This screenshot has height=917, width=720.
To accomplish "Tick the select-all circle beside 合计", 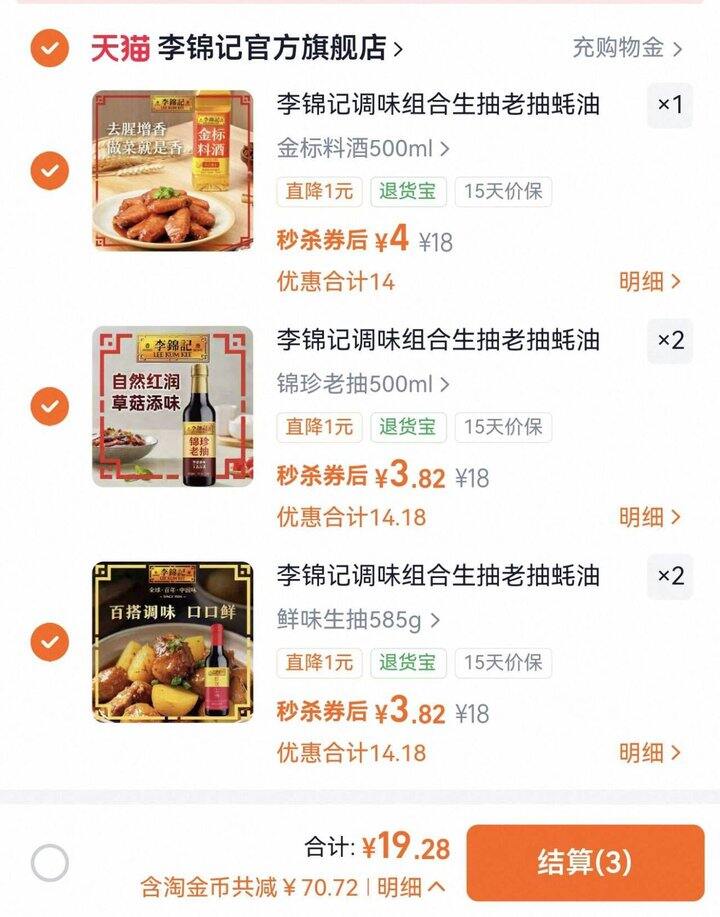I will pyautogui.click(x=50, y=862).
